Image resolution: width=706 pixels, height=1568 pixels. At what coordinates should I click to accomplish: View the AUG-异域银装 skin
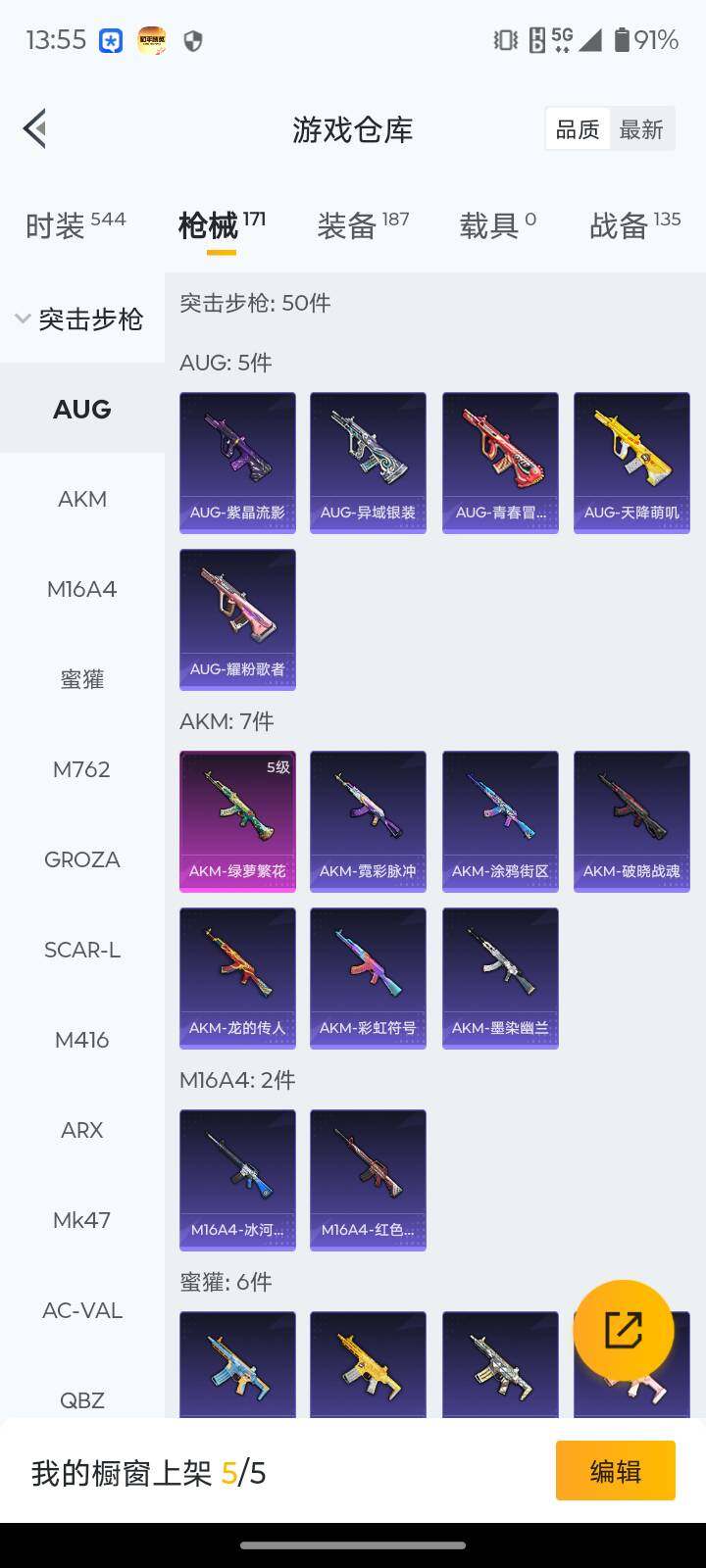(368, 463)
